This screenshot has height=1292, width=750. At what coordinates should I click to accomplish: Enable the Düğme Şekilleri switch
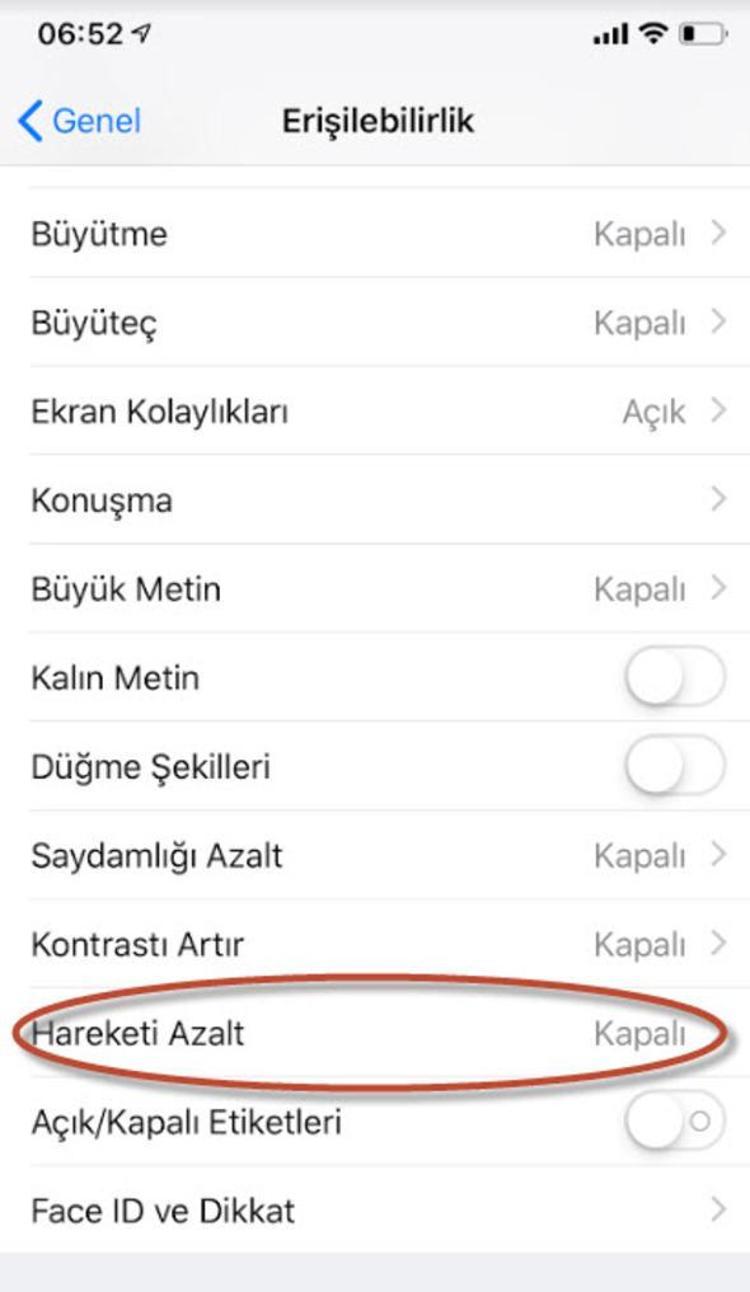click(674, 767)
